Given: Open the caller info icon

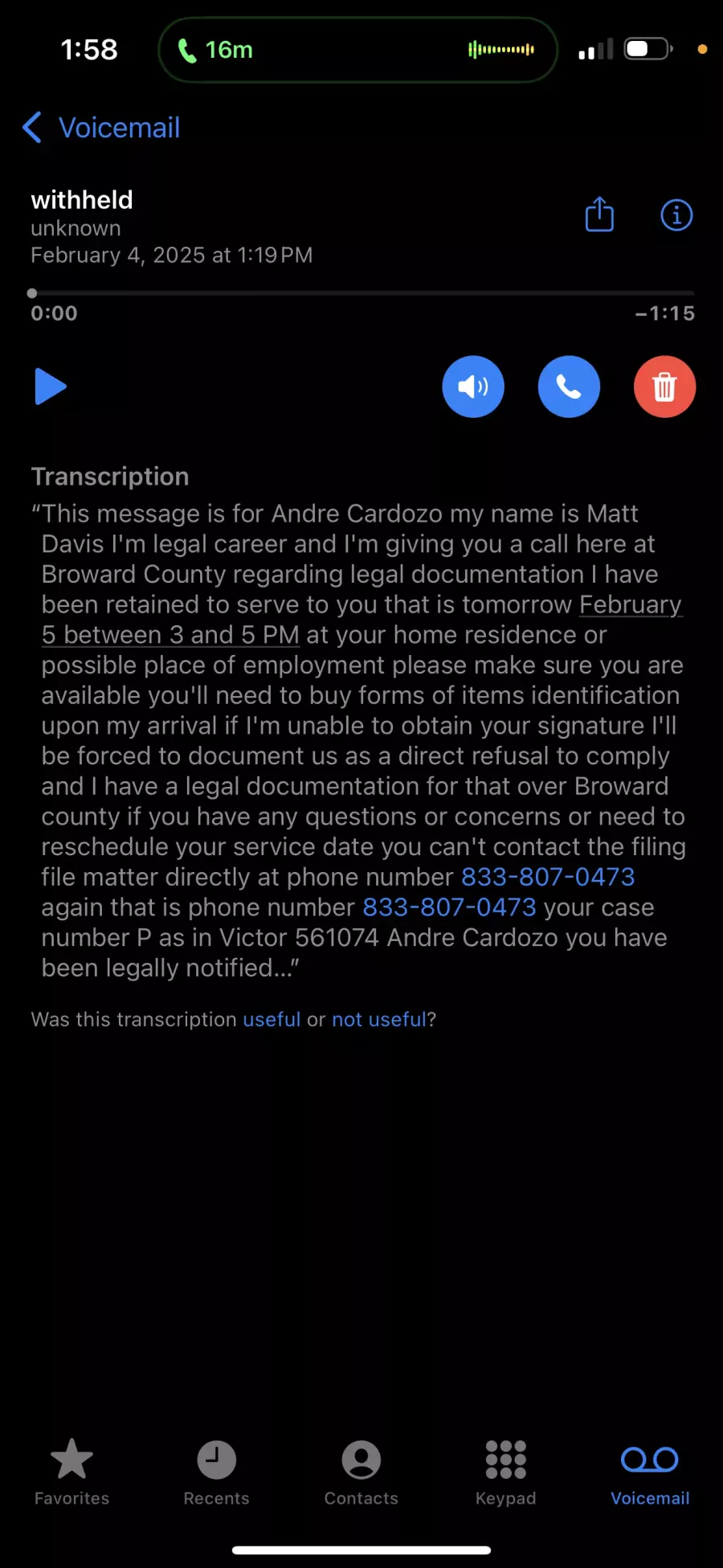Looking at the screenshot, I should click(x=676, y=215).
